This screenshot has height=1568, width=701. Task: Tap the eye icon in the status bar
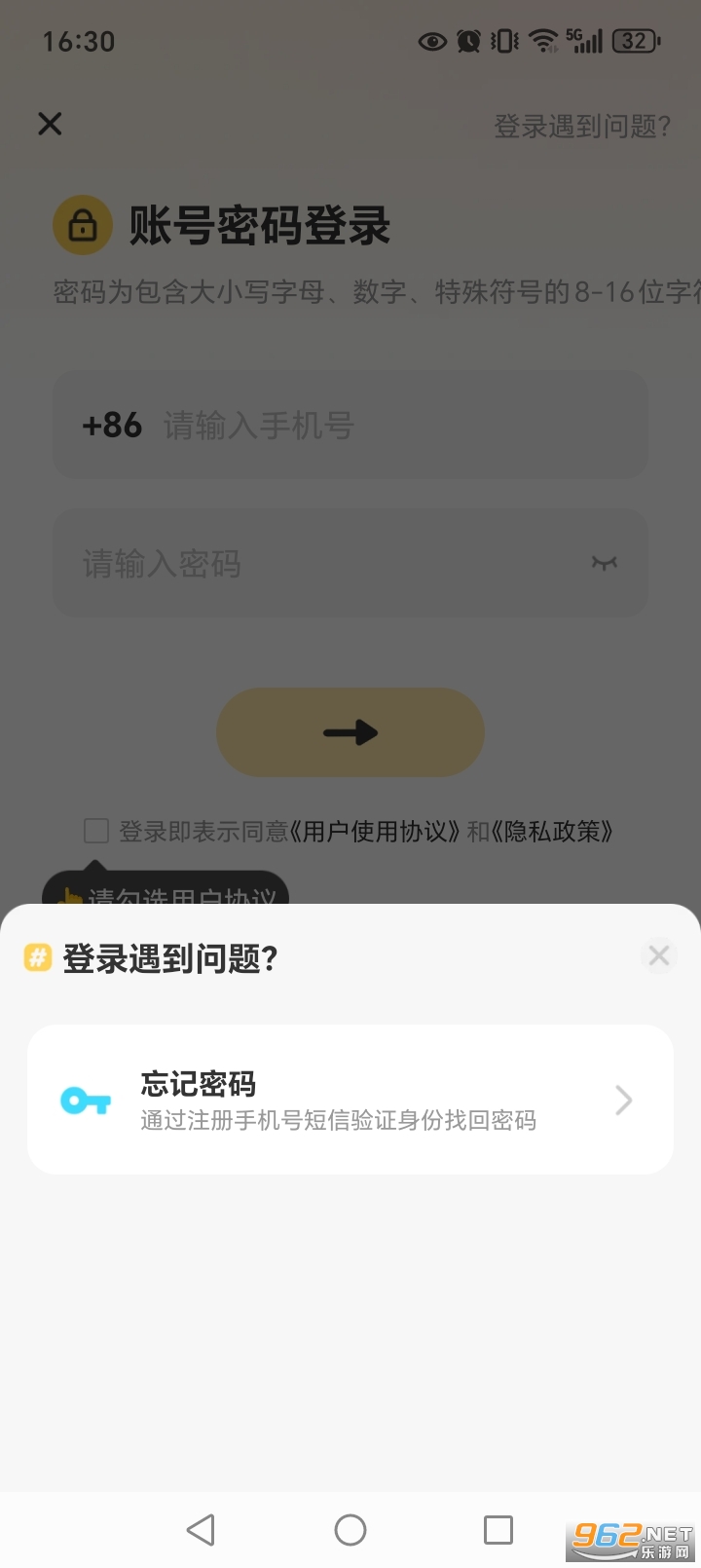(x=430, y=41)
